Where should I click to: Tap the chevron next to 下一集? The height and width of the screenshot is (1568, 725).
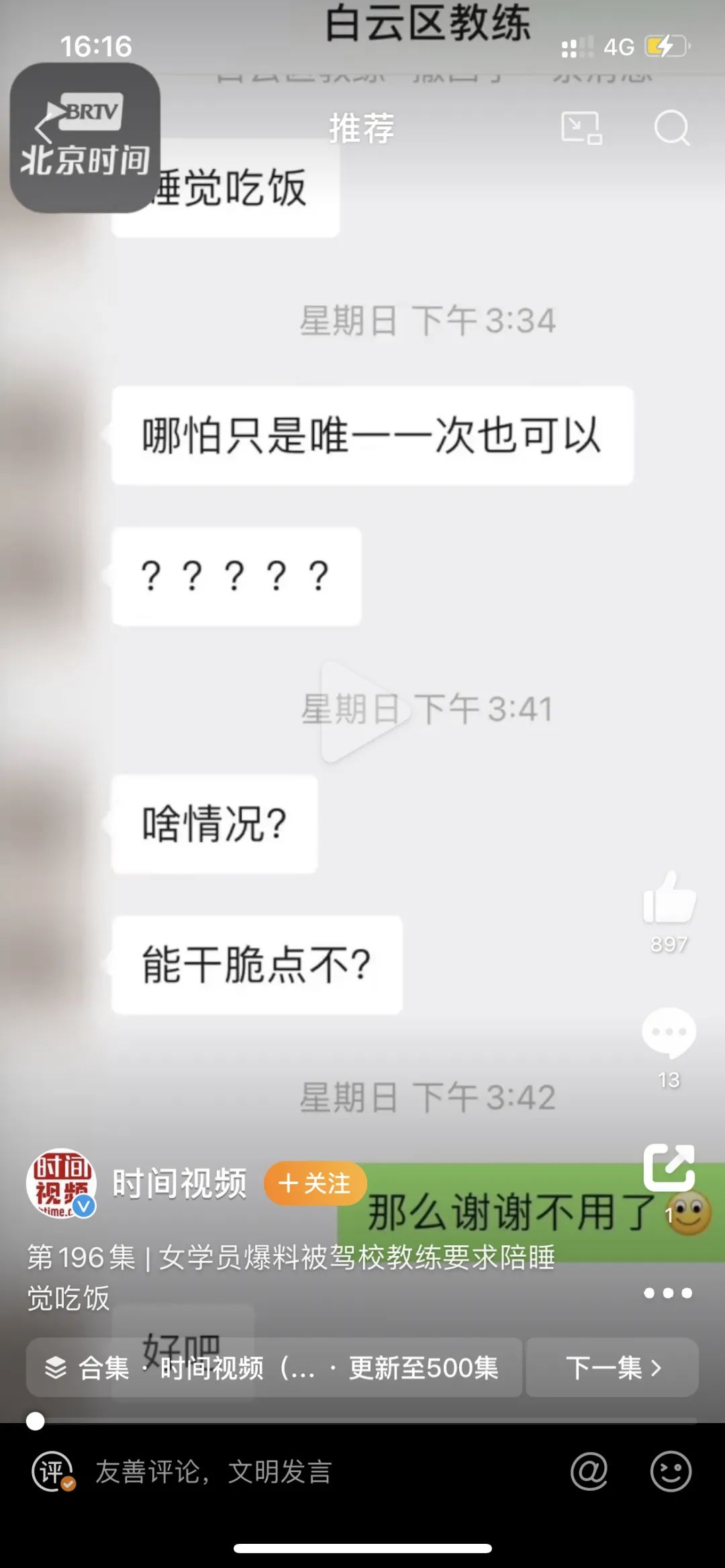[656, 1369]
